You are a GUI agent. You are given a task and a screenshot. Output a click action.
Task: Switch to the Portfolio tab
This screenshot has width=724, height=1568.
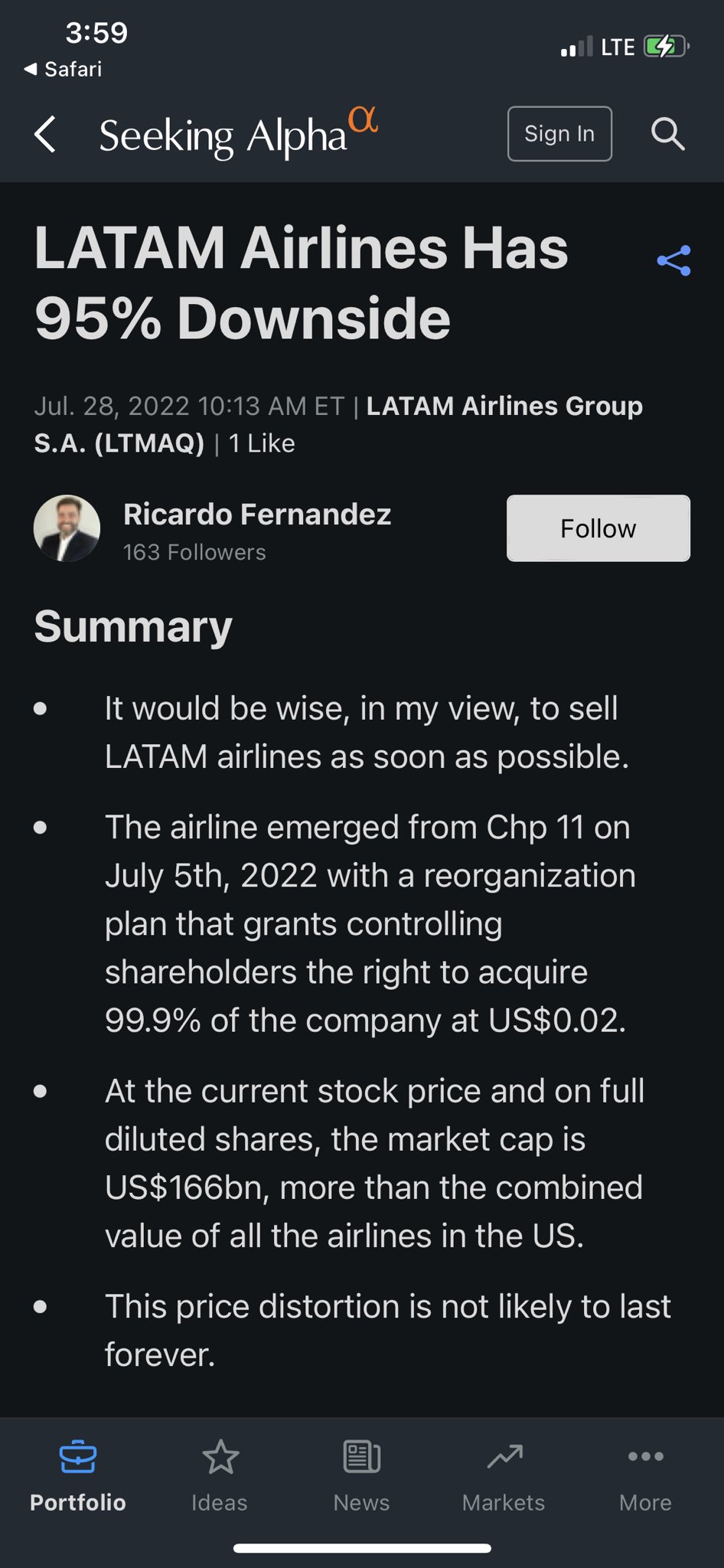(x=78, y=1475)
